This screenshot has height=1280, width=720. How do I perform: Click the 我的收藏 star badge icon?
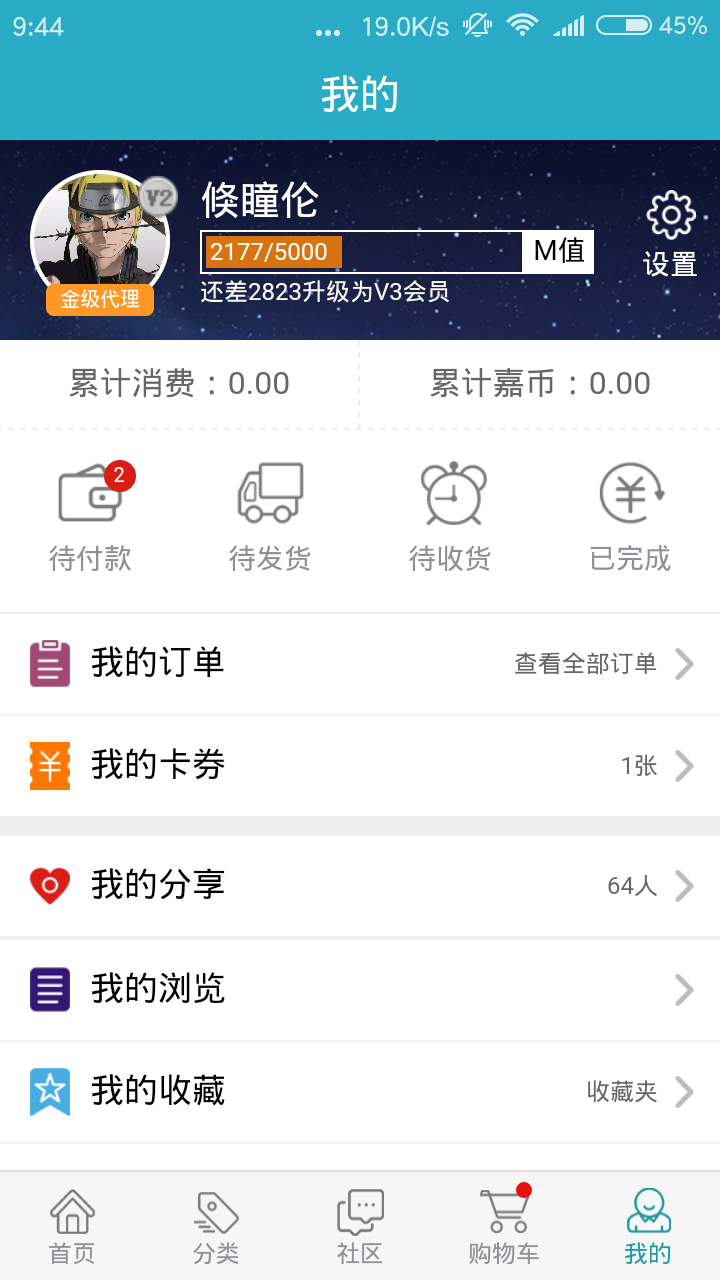coord(50,1092)
